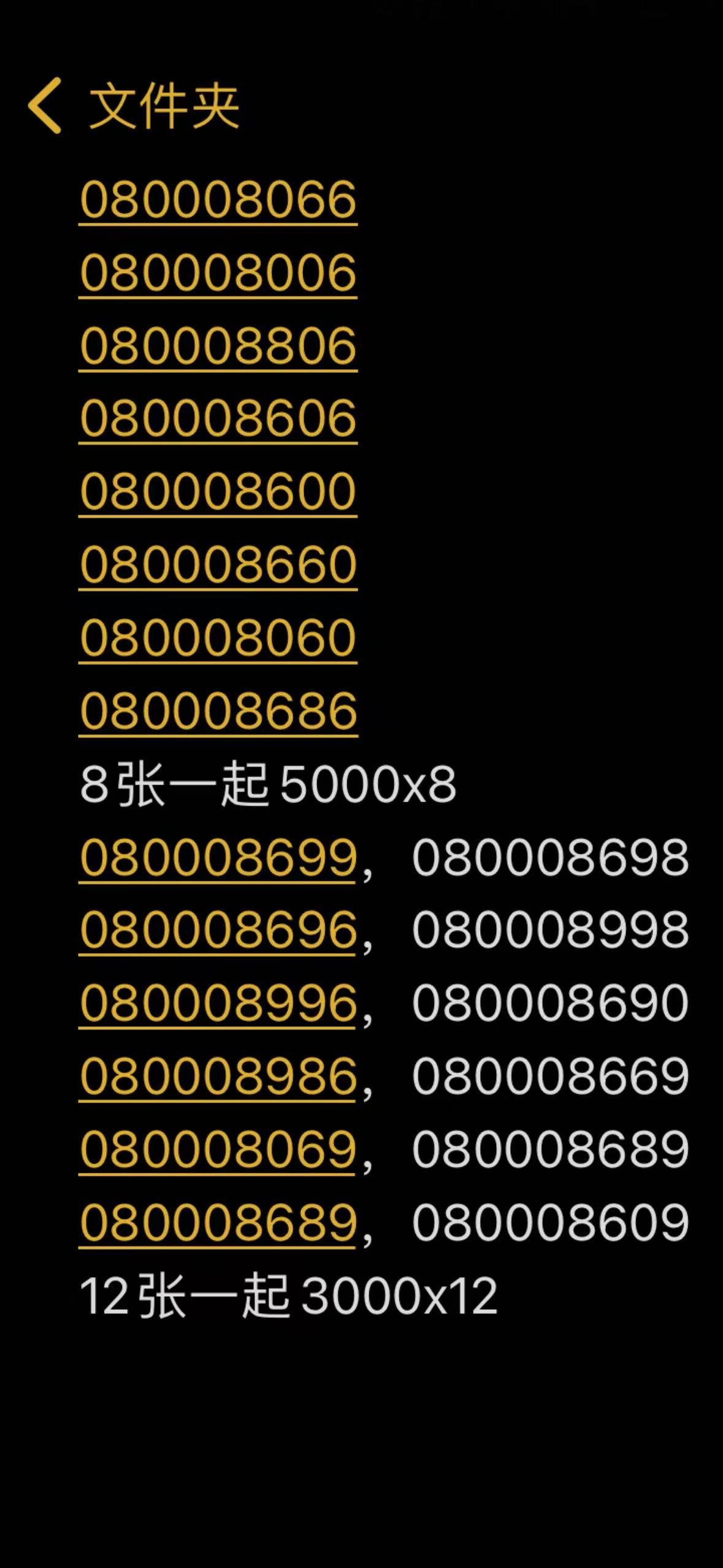The height and width of the screenshot is (1568, 723).
Task: Open the 080008069 link
Action: coord(218,1150)
